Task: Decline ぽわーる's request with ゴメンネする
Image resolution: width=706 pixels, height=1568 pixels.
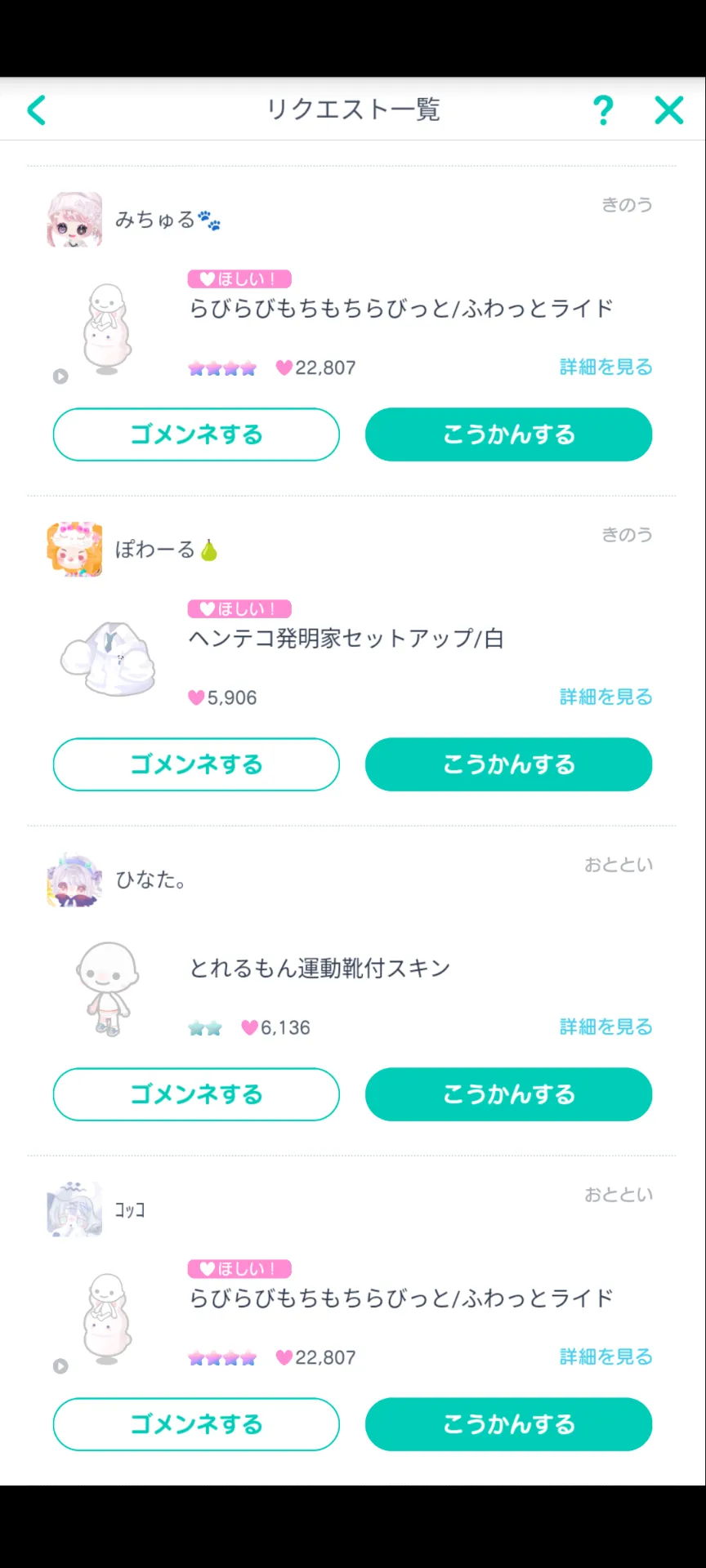Action: [x=196, y=764]
